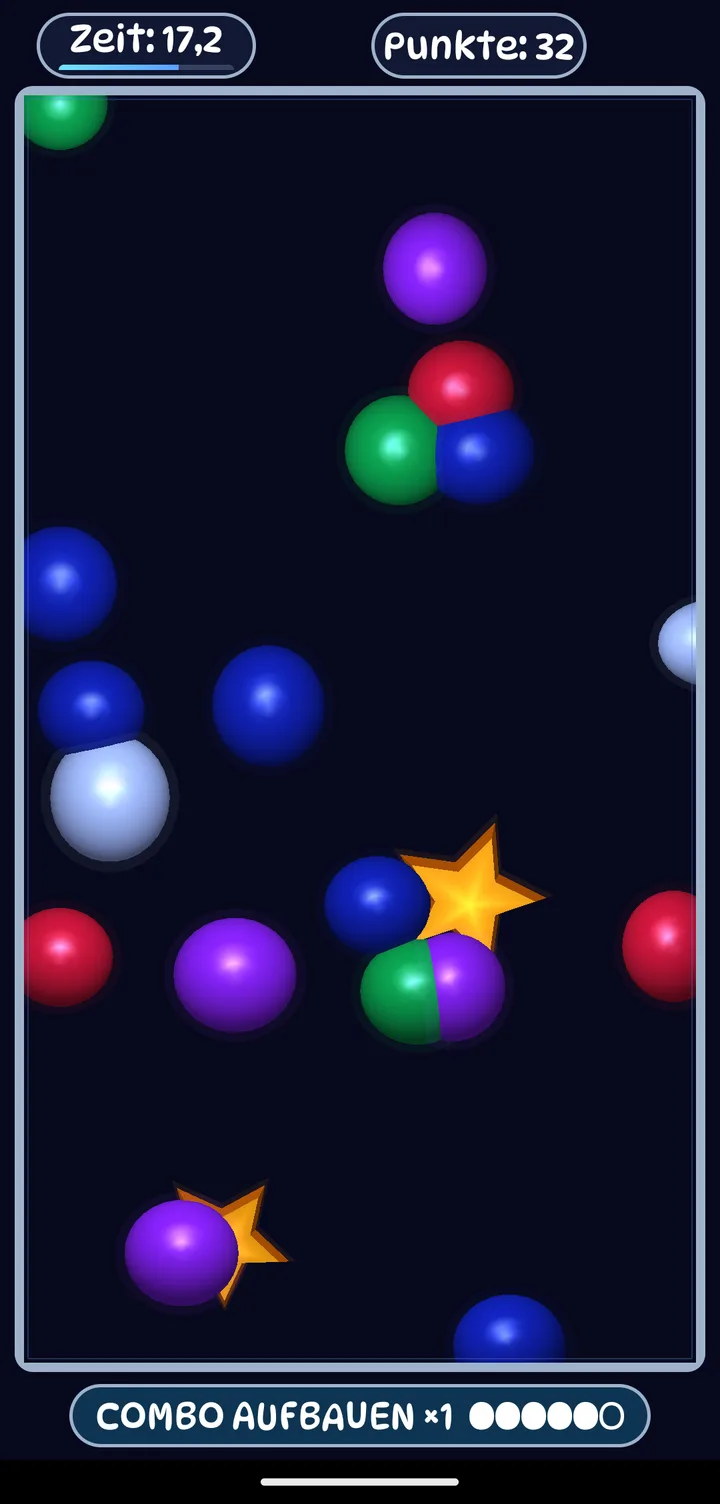Pop the purple ball covering the smaller star
Viewport: 720px width, 1504px height.
[x=181, y=1252]
